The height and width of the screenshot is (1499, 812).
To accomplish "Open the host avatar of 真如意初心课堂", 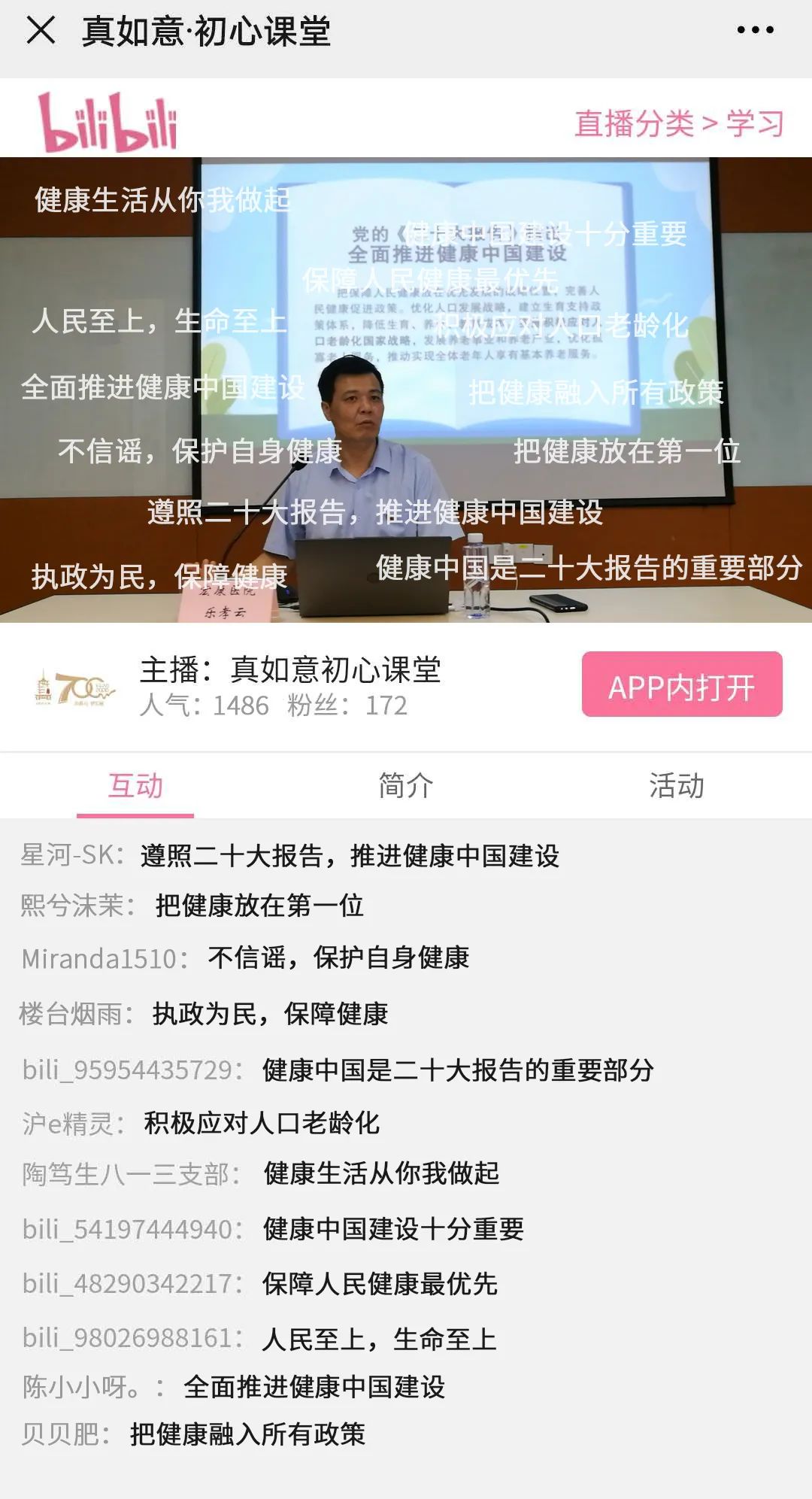I will click(75, 687).
